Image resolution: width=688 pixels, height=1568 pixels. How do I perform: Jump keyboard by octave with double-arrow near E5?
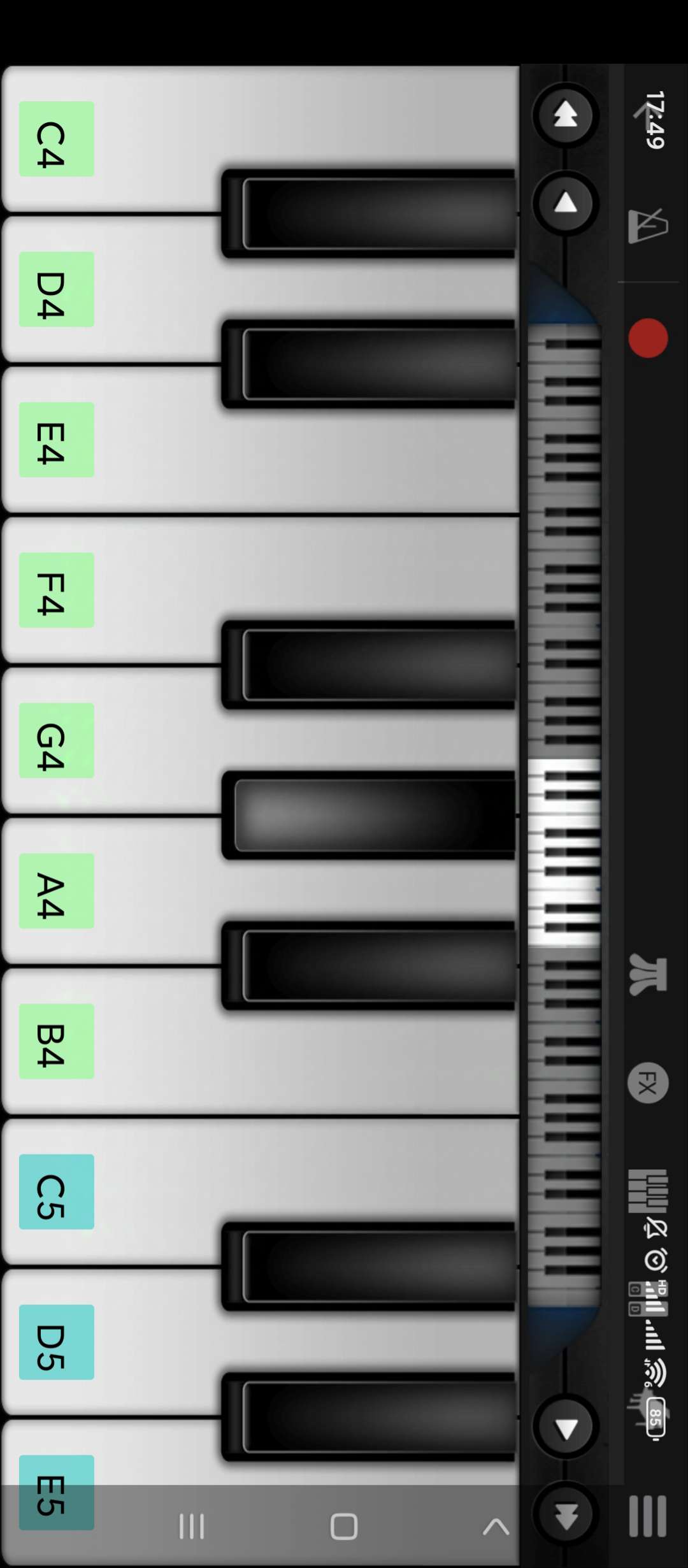(566, 1515)
